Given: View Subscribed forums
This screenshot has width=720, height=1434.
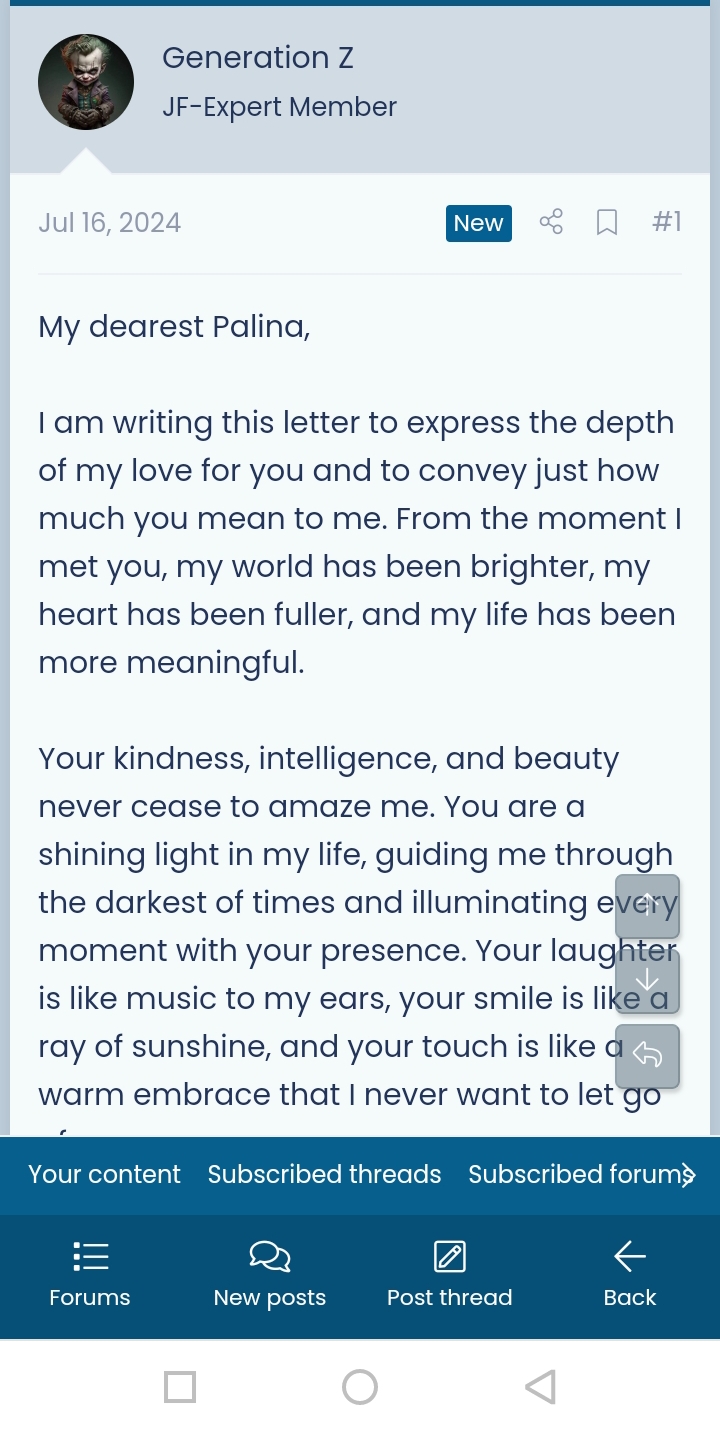Looking at the screenshot, I should 578,1174.
